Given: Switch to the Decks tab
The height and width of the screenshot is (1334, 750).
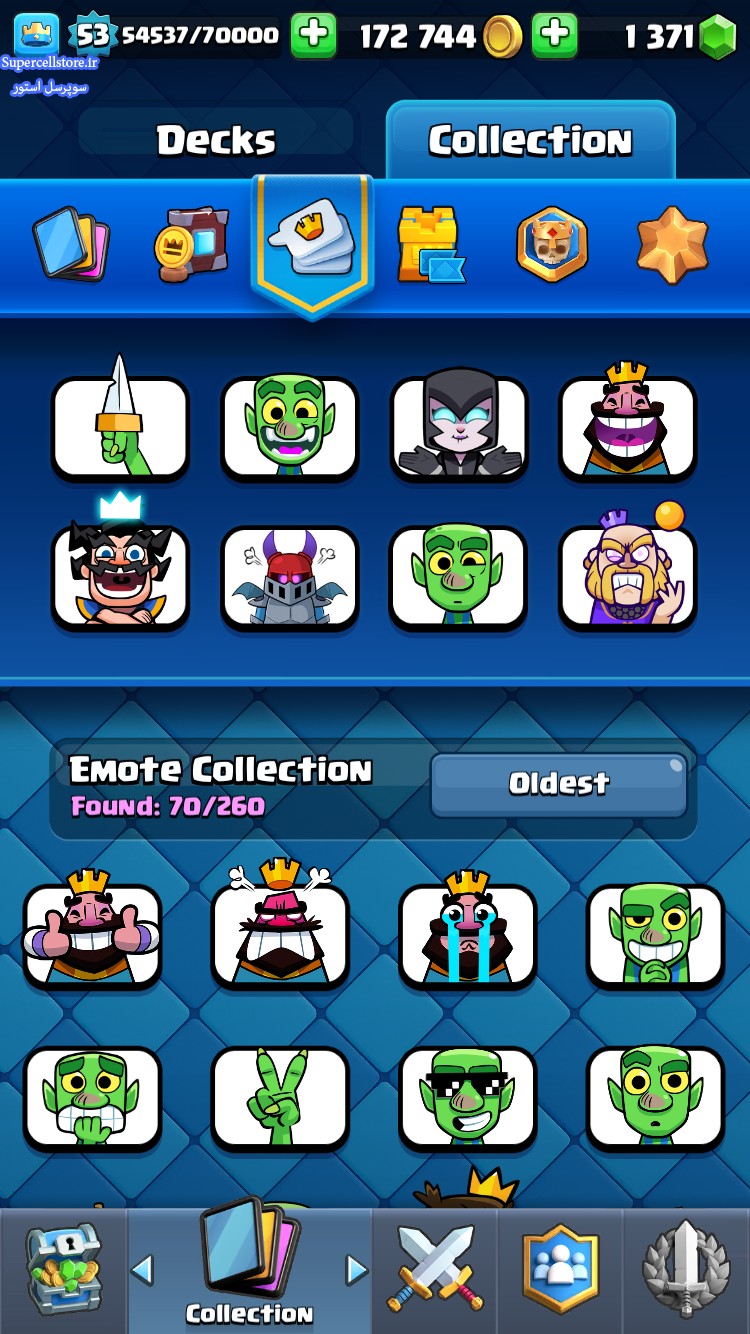Looking at the screenshot, I should (216, 141).
